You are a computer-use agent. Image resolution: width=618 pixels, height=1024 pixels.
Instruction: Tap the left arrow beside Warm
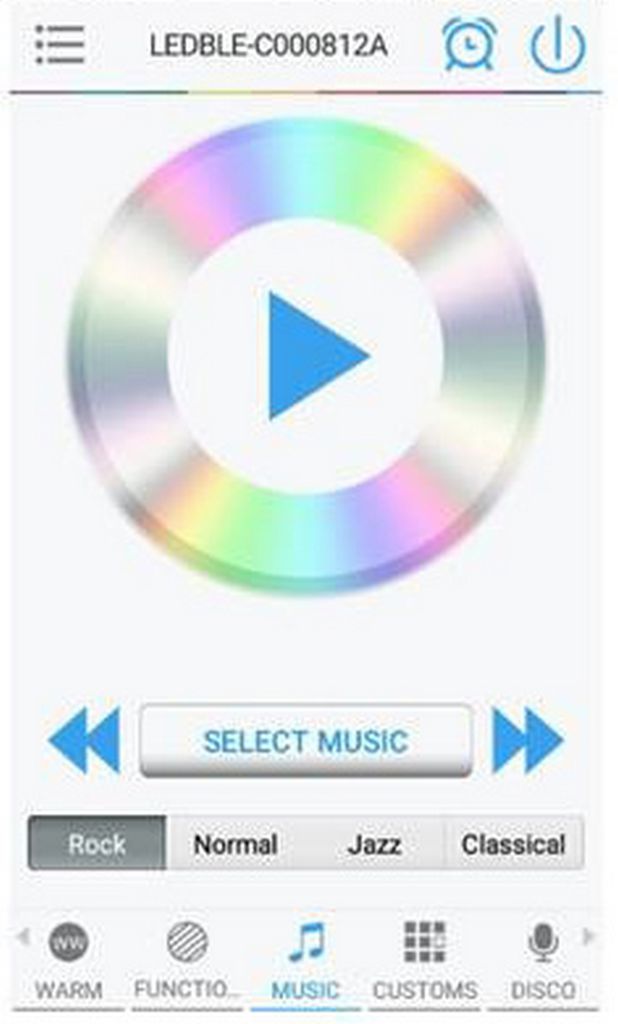tap(23, 936)
